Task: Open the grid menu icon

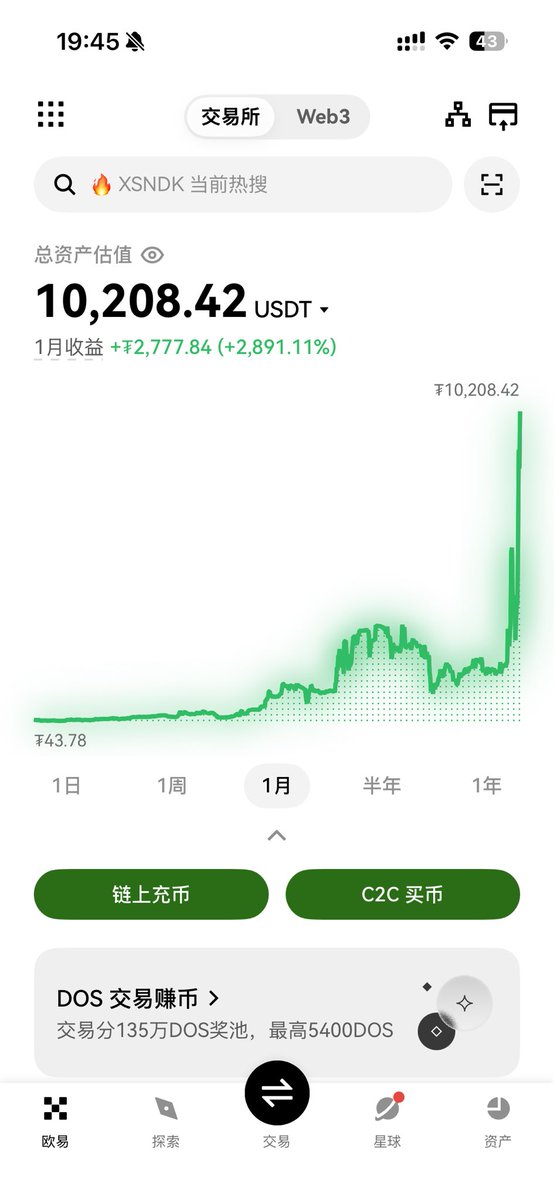Action: tap(51, 114)
